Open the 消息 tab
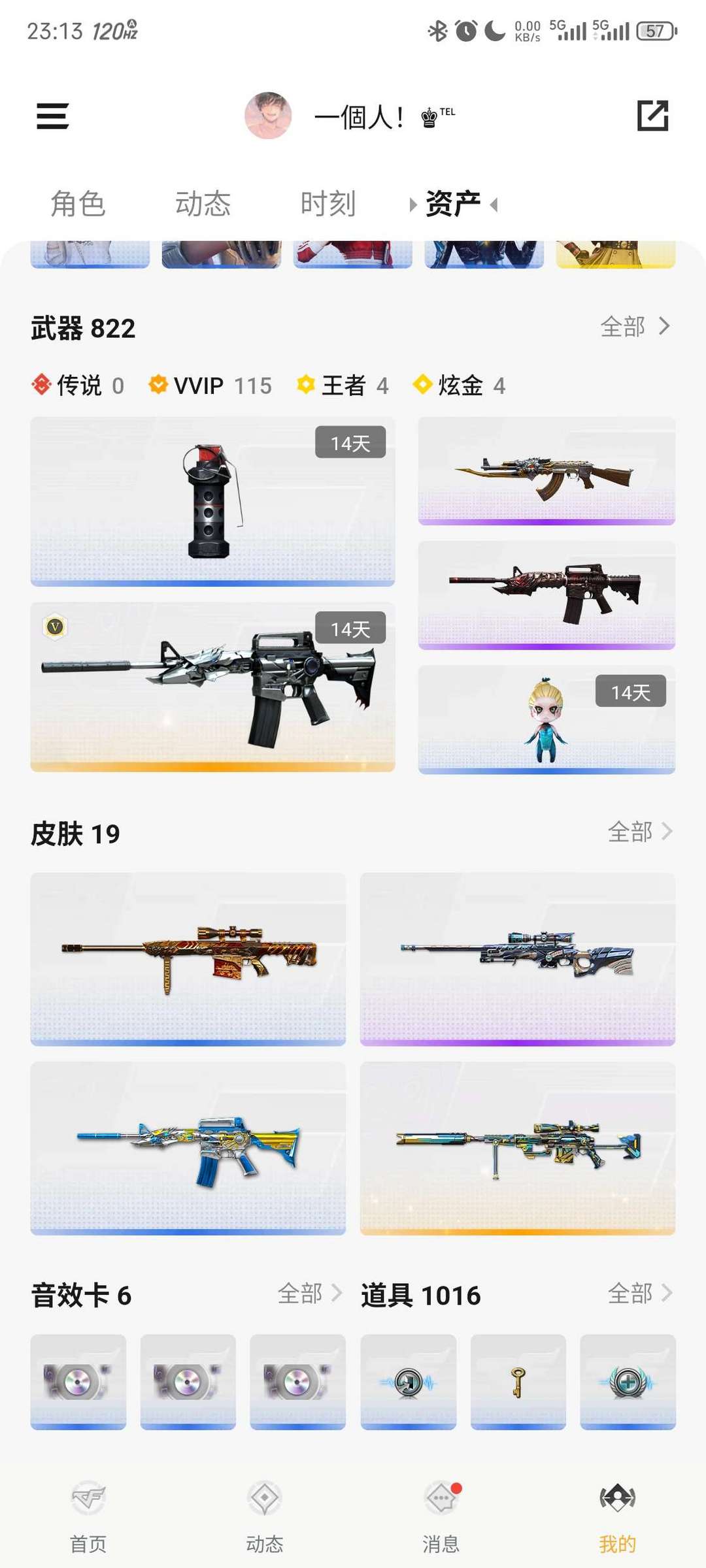This screenshot has height=1568, width=706. point(441,1516)
